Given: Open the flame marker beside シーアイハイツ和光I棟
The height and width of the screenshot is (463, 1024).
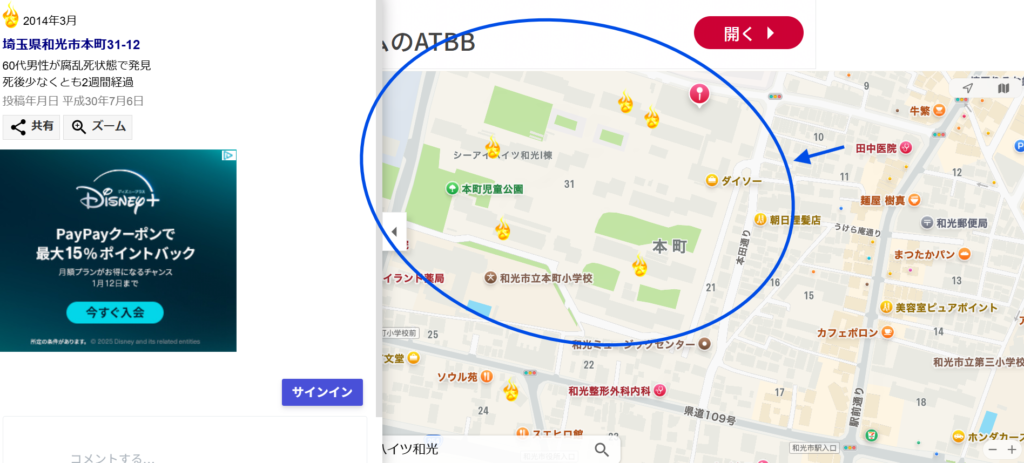Looking at the screenshot, I should [x=492, y=148].
